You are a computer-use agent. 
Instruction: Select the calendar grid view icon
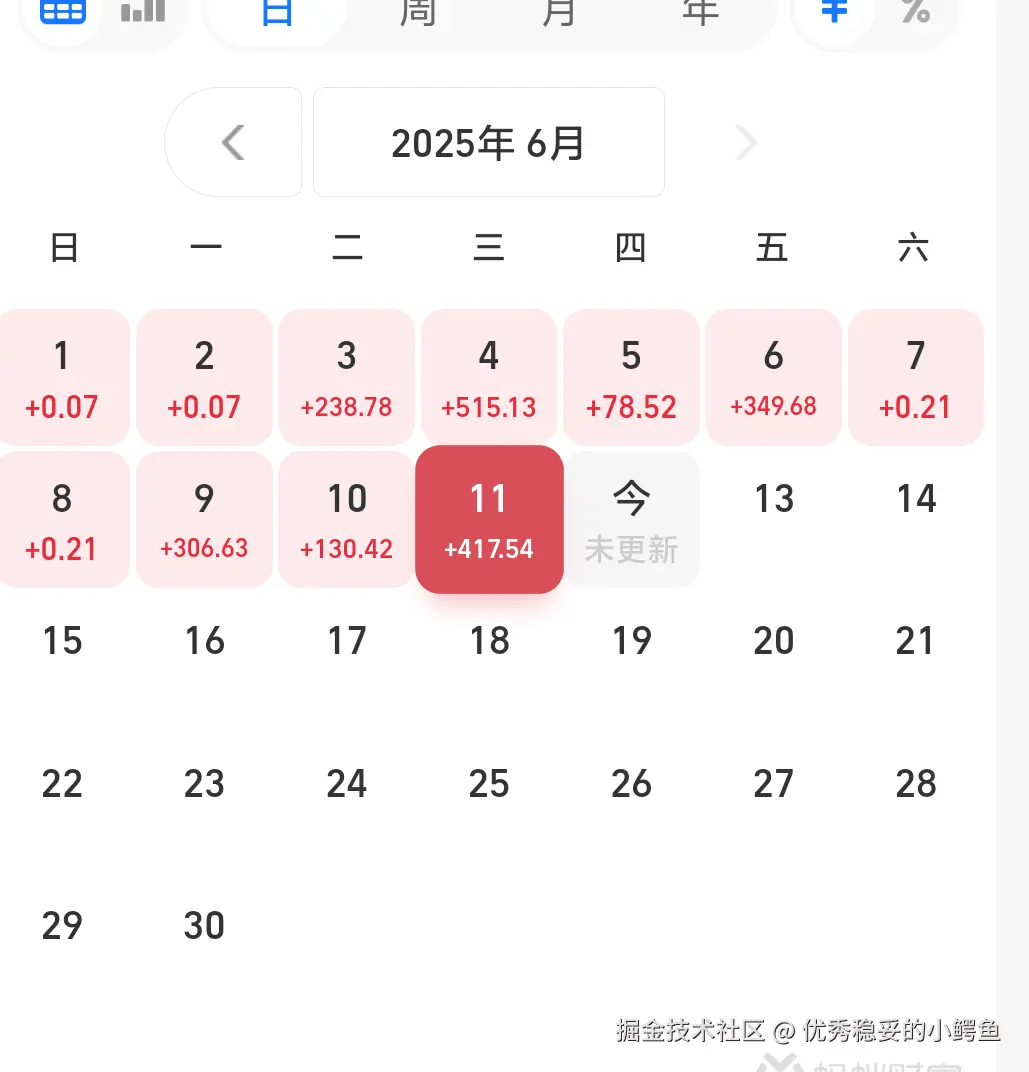tap(61, 12)
